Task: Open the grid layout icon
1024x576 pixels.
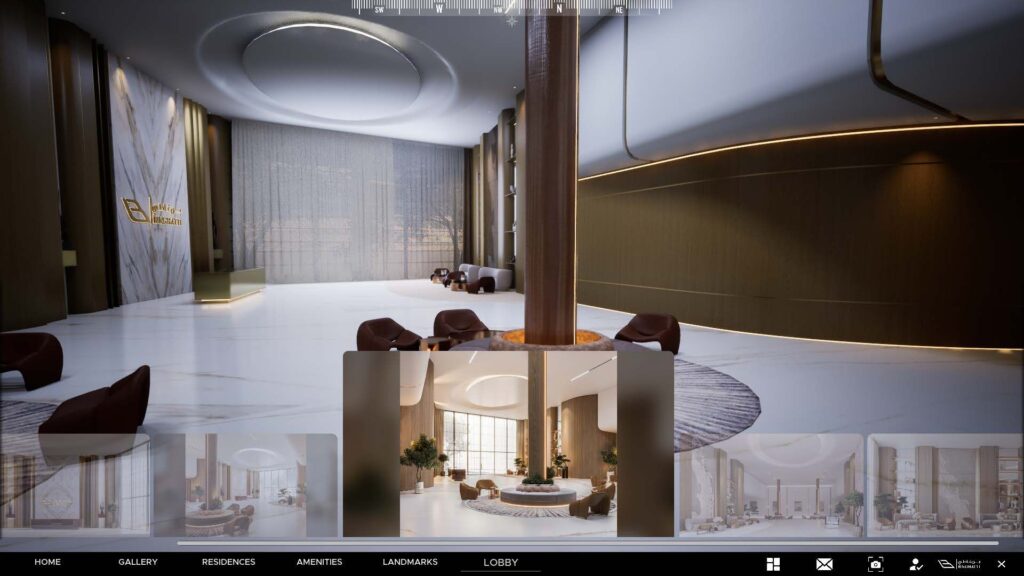Action: 773,564
